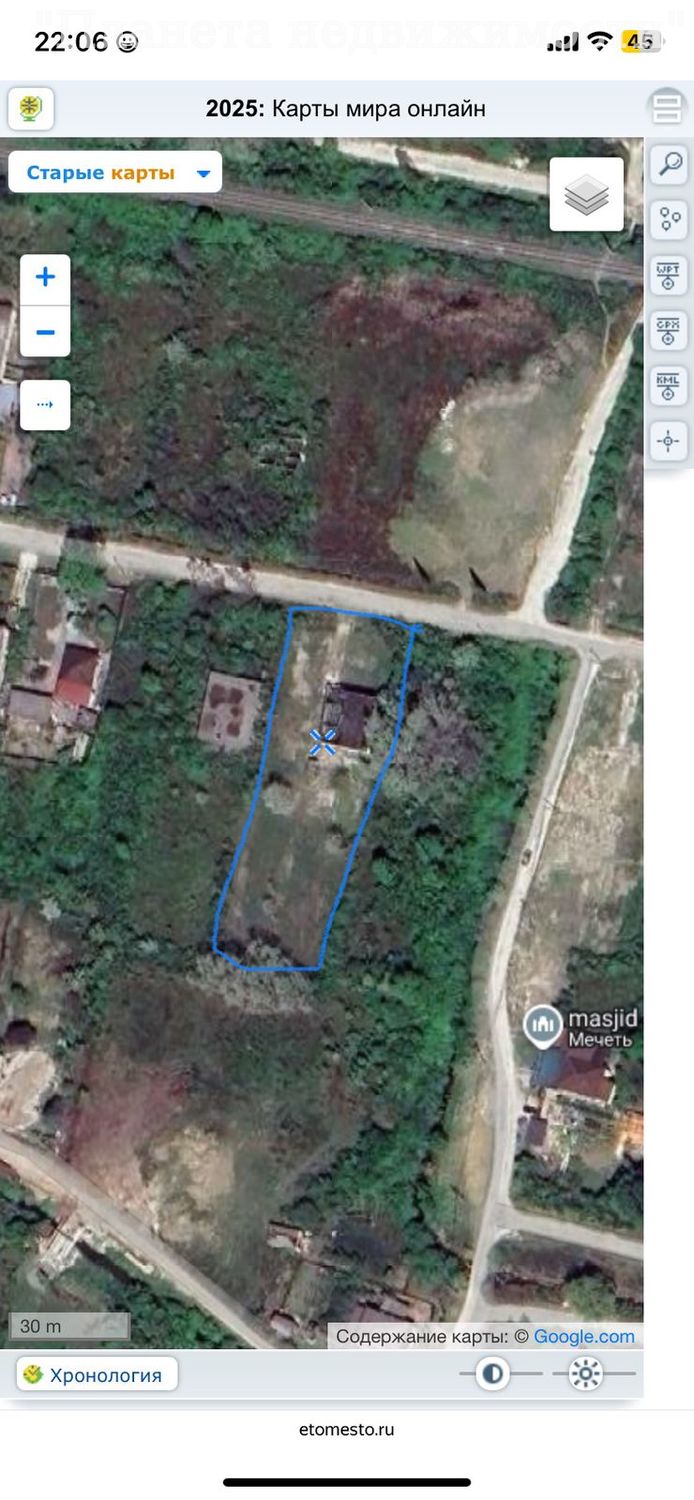Open the route points tool icon
The width and height of the screenshot is (694, 1500).
669,219
